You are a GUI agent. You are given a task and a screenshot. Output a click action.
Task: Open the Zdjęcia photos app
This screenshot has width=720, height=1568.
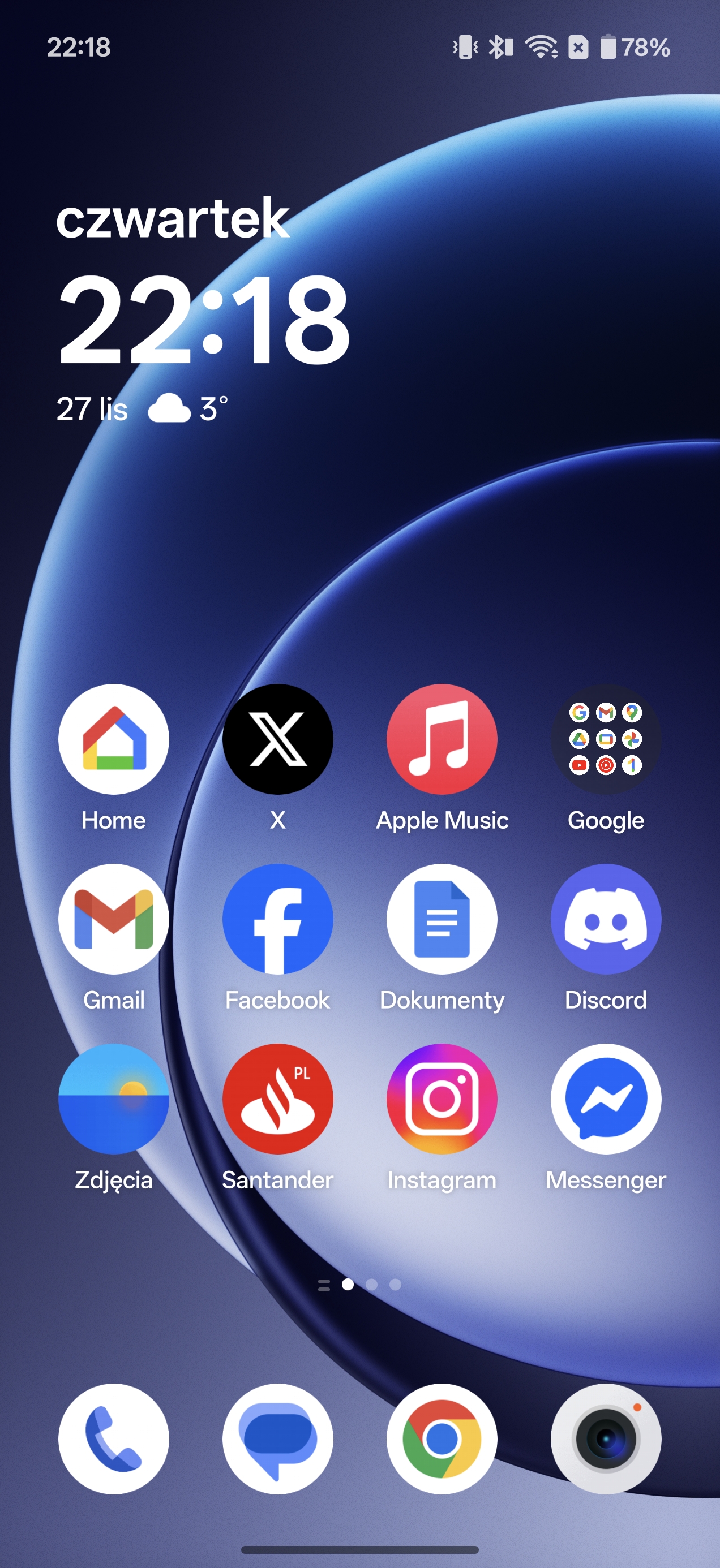pyautogui.click(x=113, y=1099)
